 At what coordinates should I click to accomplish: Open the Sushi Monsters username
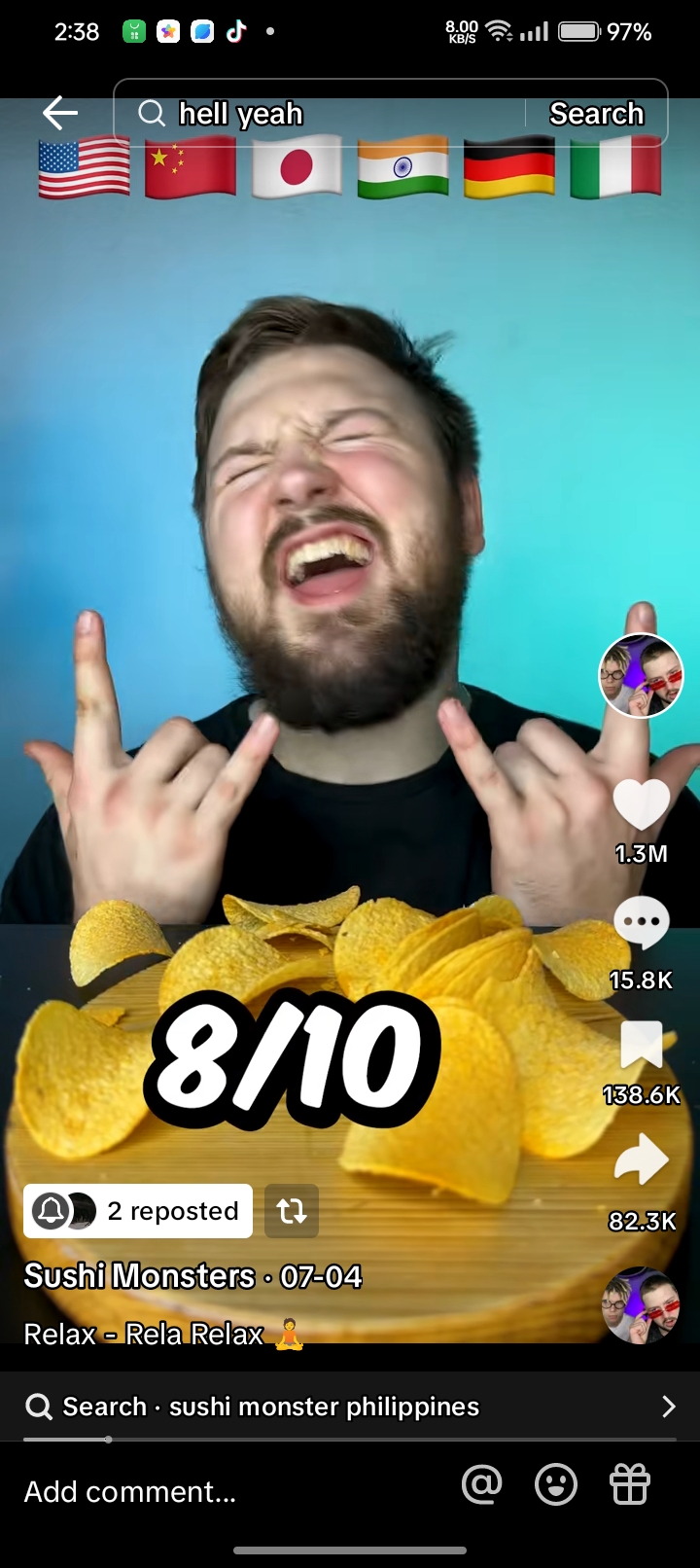click(x=139, y=1276)
